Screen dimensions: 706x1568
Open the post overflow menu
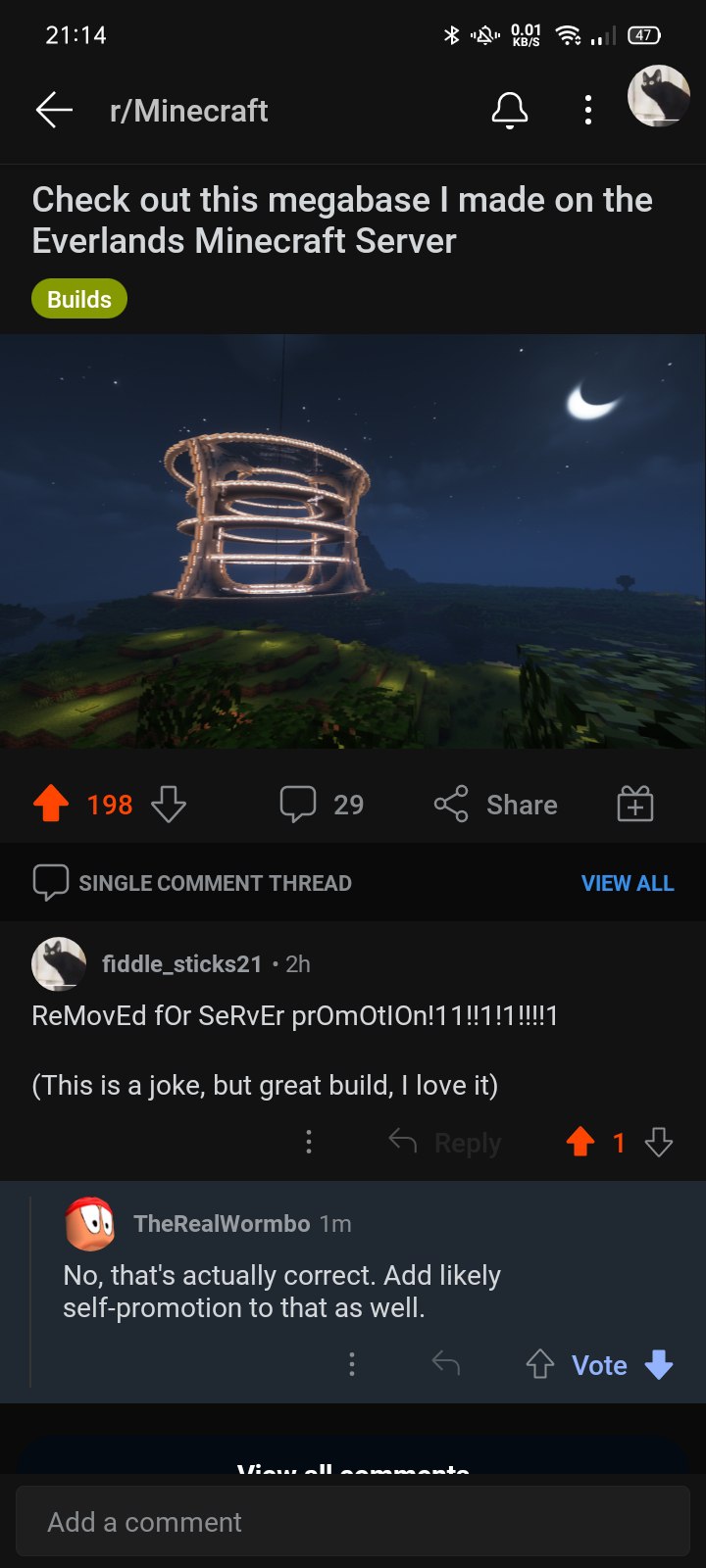click(587, 110)
